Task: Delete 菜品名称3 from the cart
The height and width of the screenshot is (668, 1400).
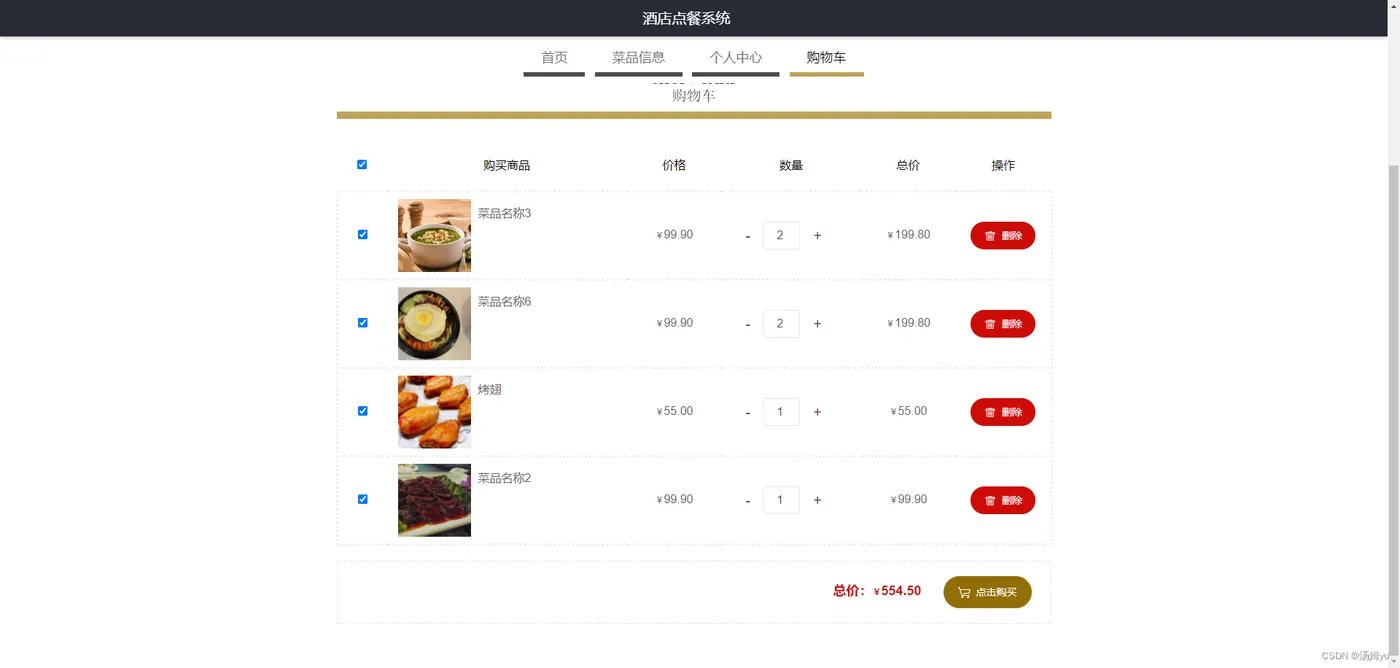Action: click(1002, 236)
